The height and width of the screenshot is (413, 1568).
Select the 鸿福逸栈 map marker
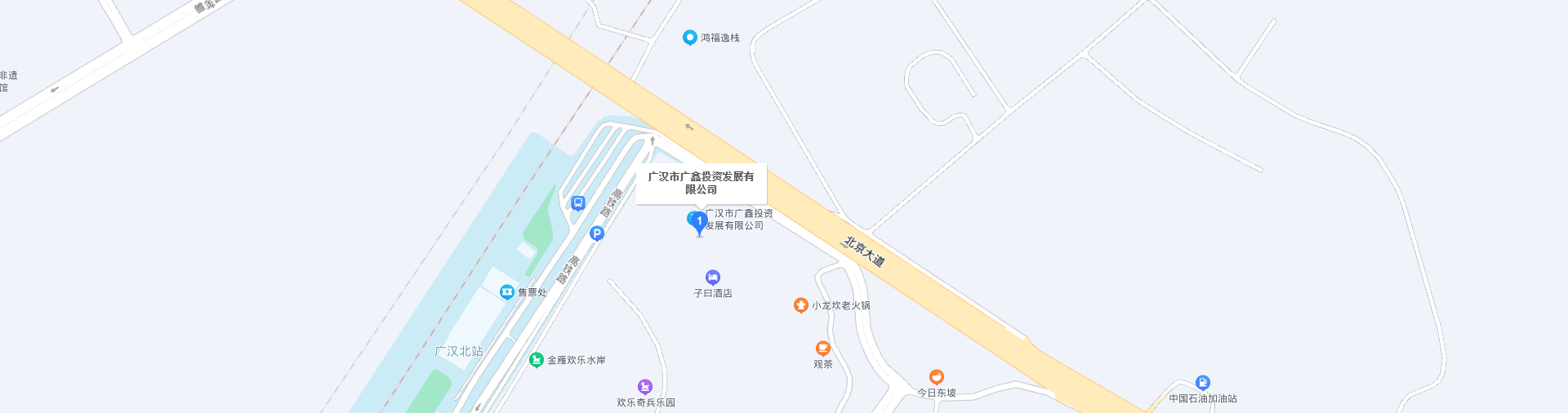[690, 38]
